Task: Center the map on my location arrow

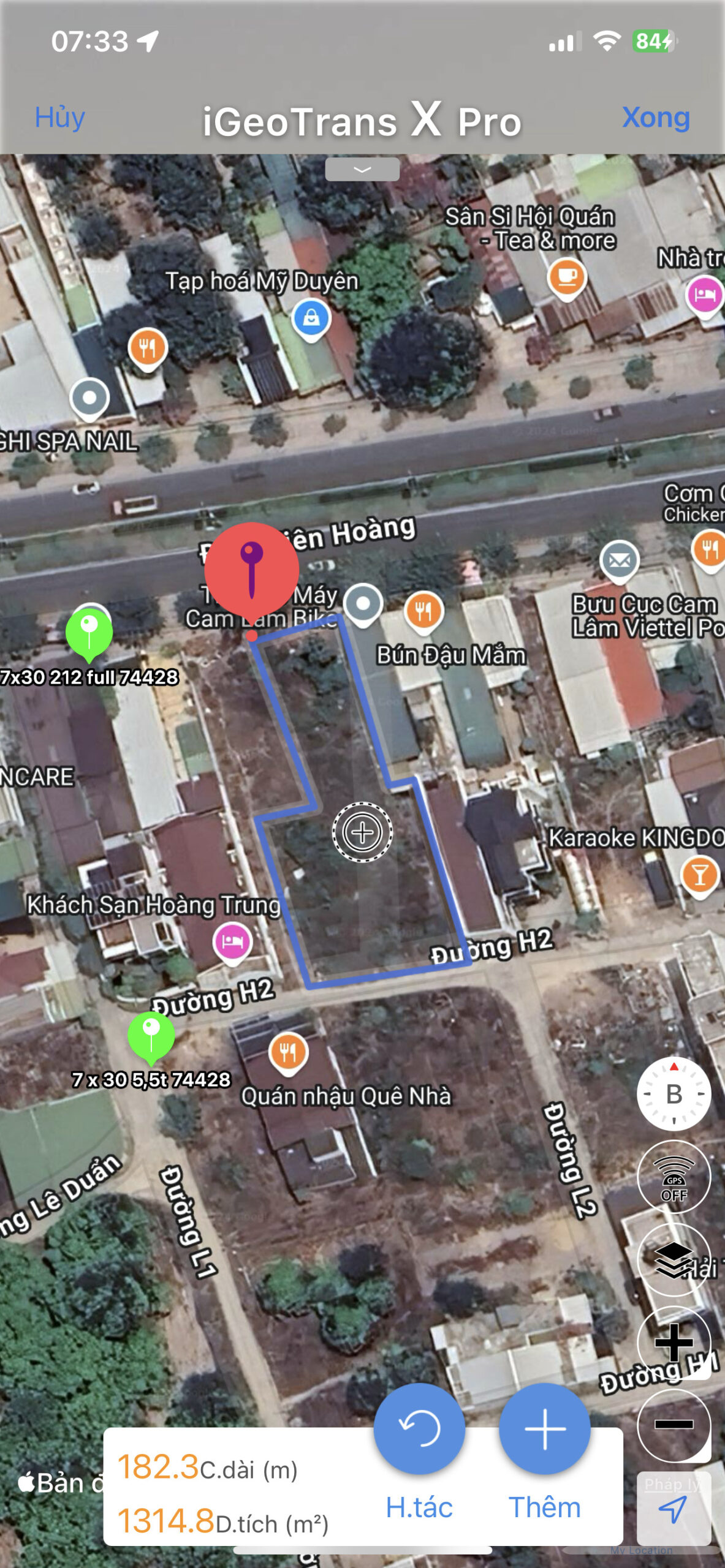Action: tap(674, 1509)
